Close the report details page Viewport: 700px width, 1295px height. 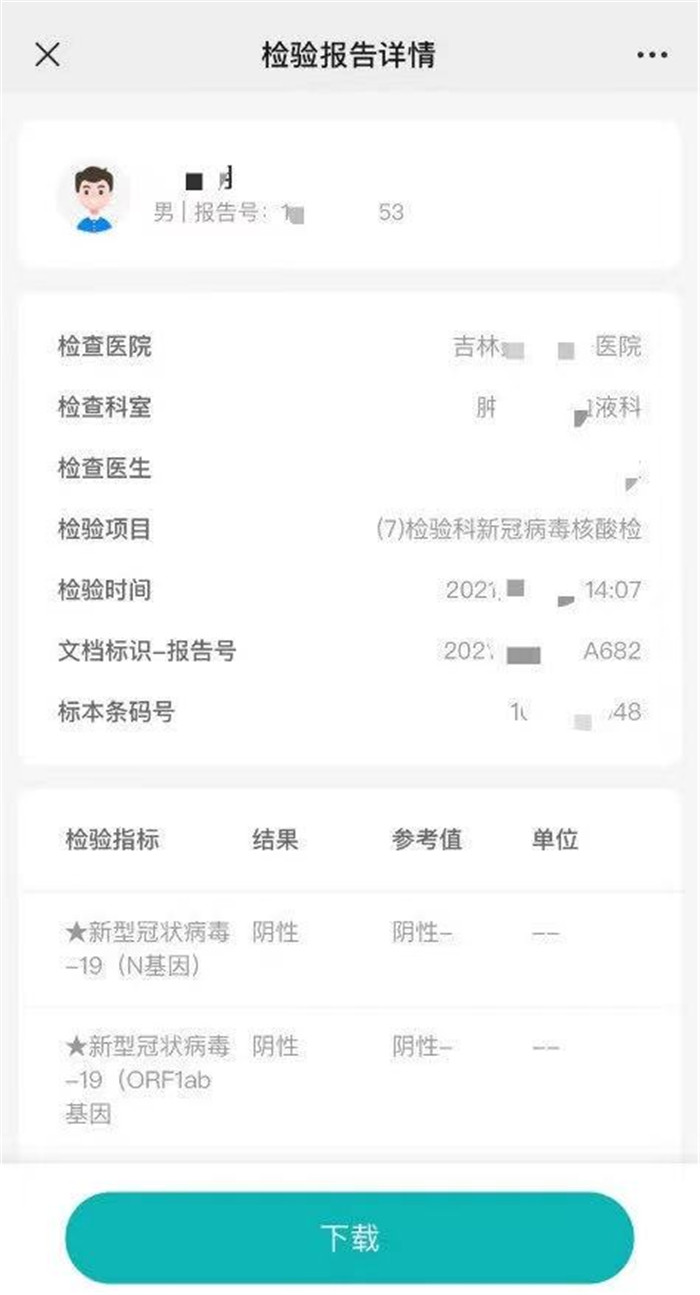pos(47,55)
